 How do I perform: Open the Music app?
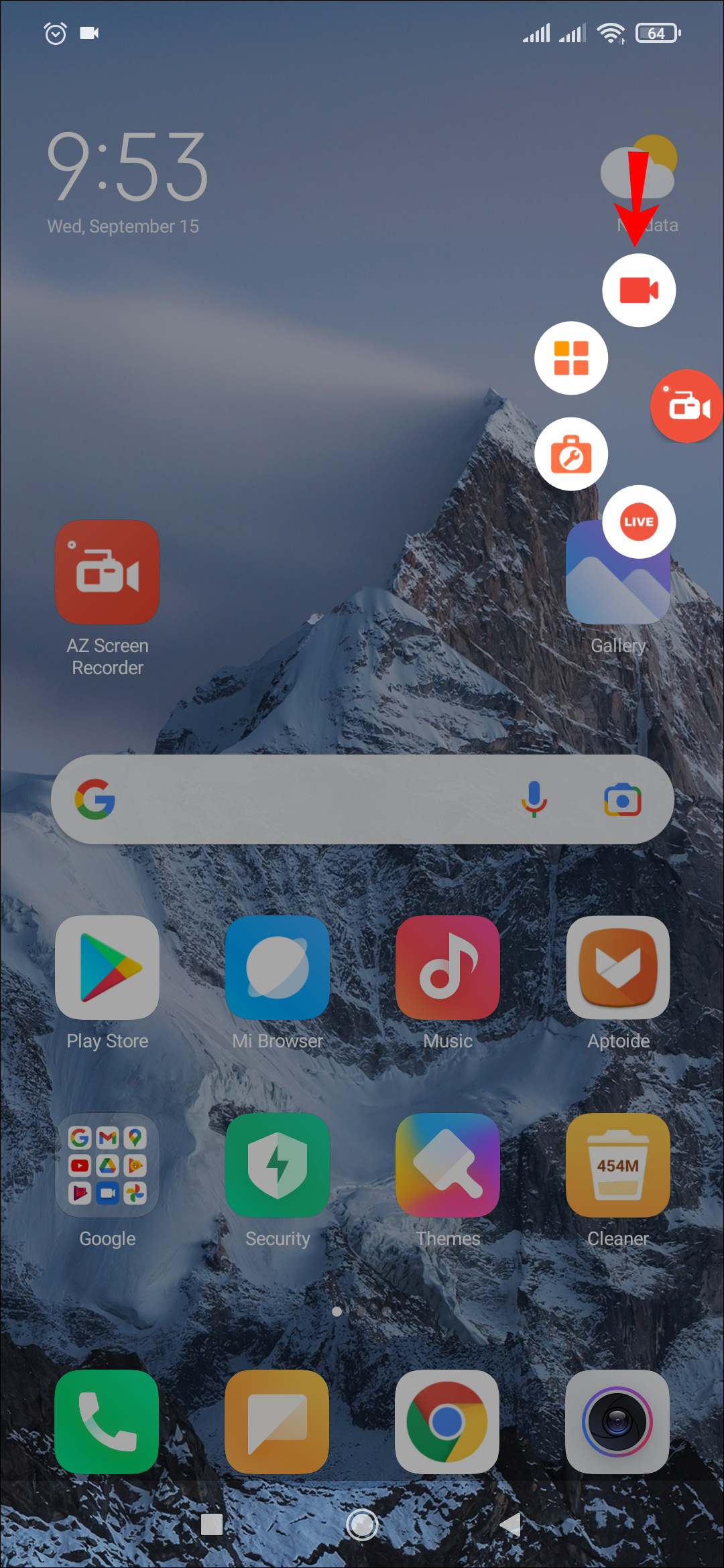click(448, 968)
